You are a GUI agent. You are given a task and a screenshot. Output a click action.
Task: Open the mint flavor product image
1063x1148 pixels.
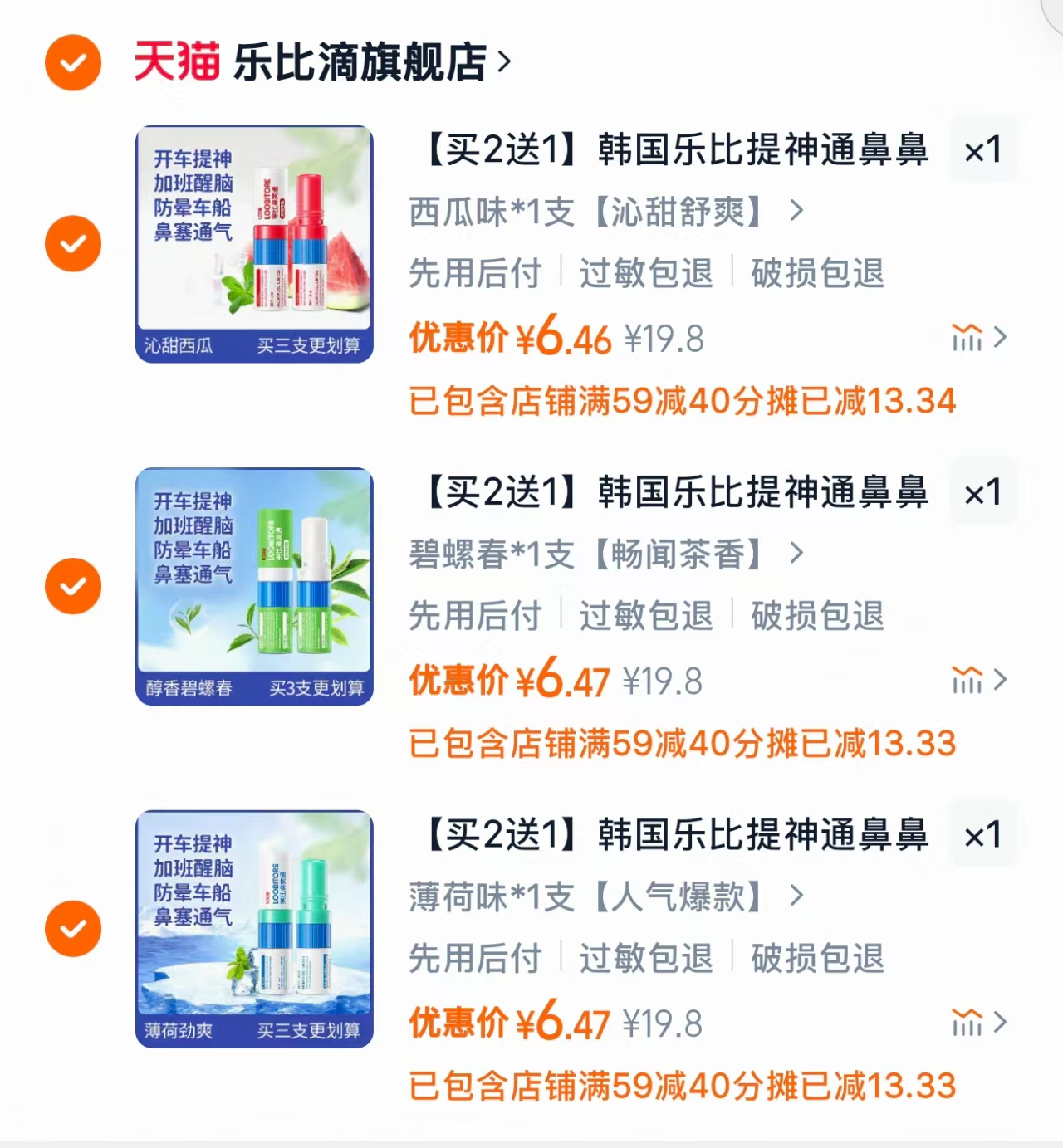click(x=253, y=928)
